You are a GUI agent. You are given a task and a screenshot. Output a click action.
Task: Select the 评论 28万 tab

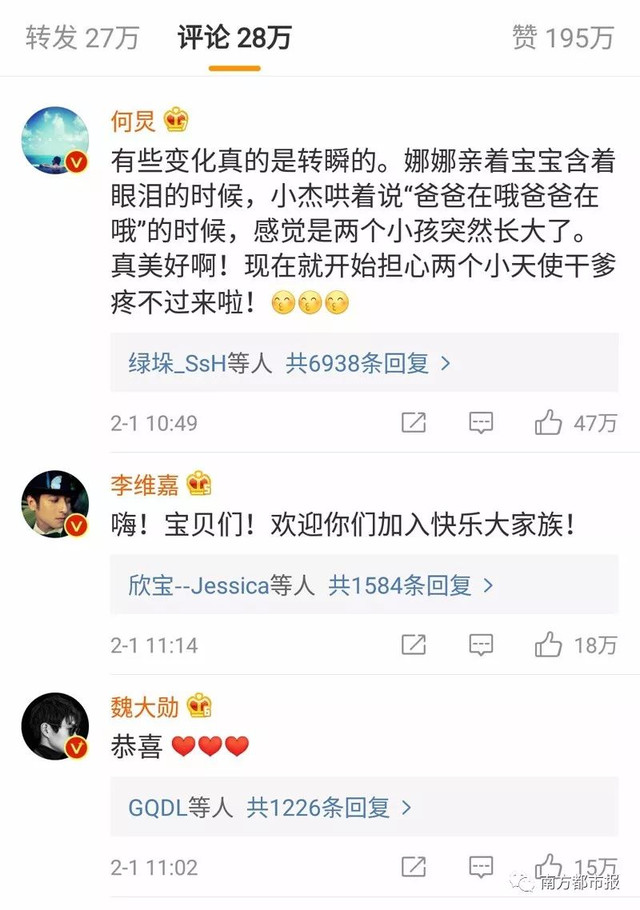(234, 38)
